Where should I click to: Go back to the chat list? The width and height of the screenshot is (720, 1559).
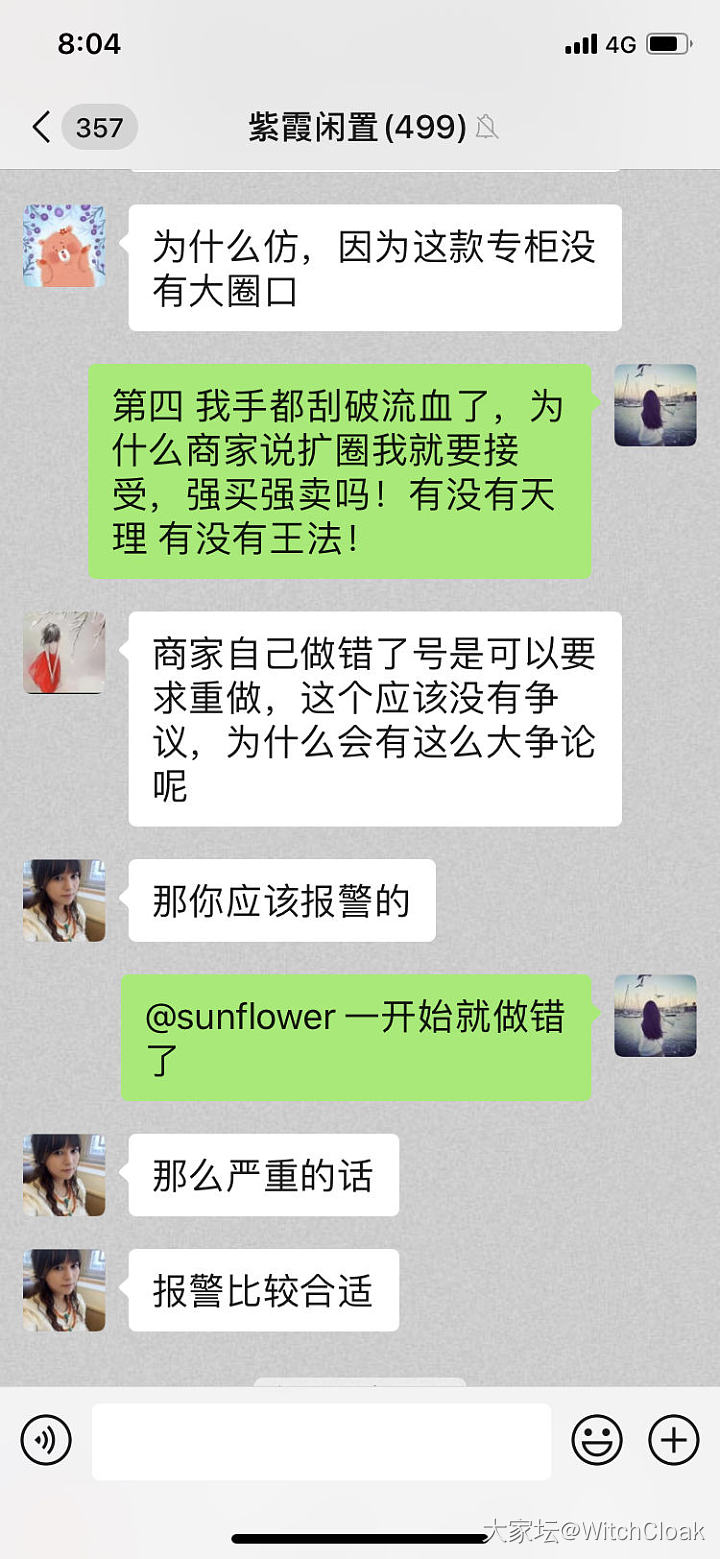click(42, 128)
